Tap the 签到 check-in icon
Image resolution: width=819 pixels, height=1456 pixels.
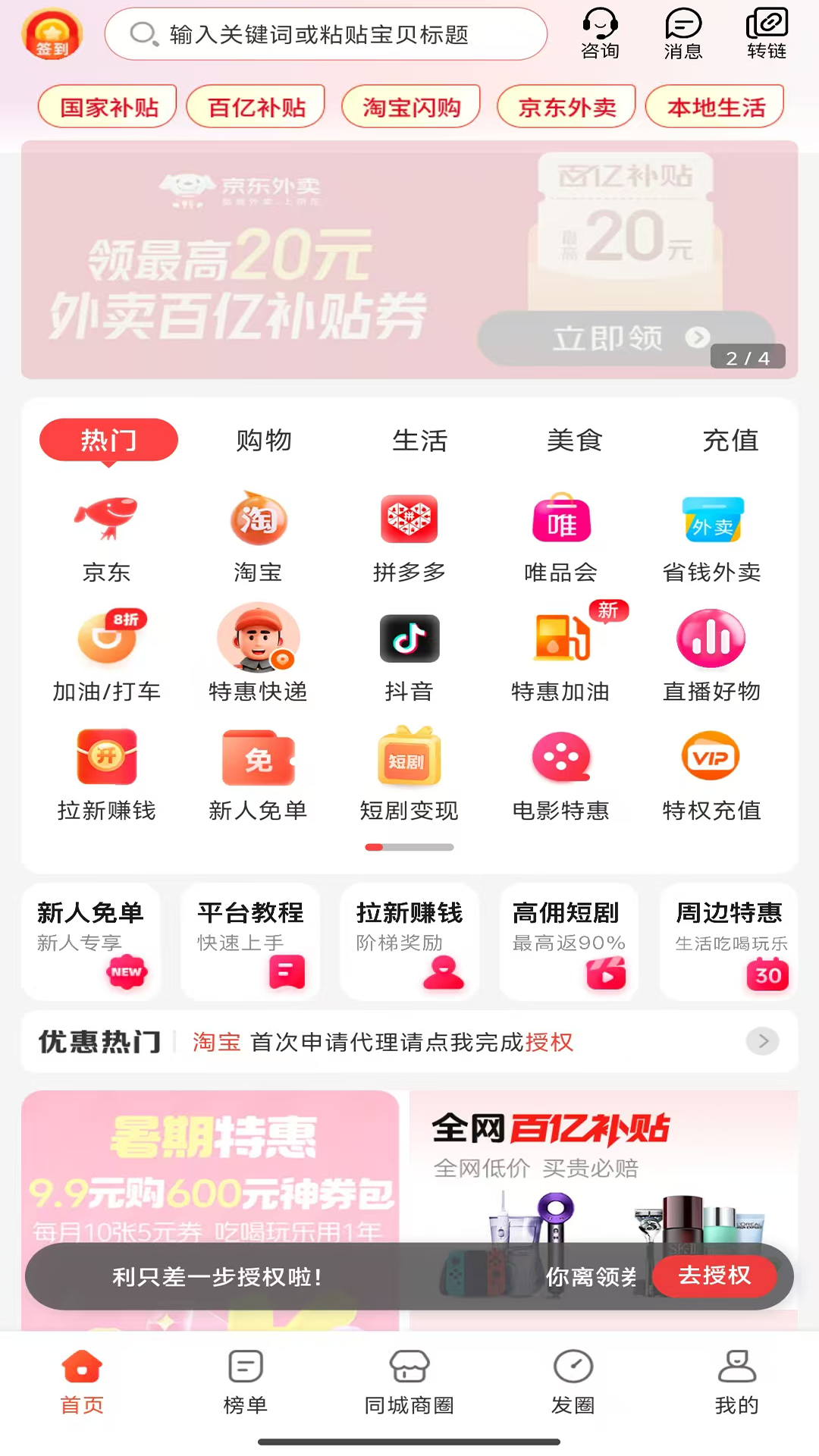click(52, 35)
